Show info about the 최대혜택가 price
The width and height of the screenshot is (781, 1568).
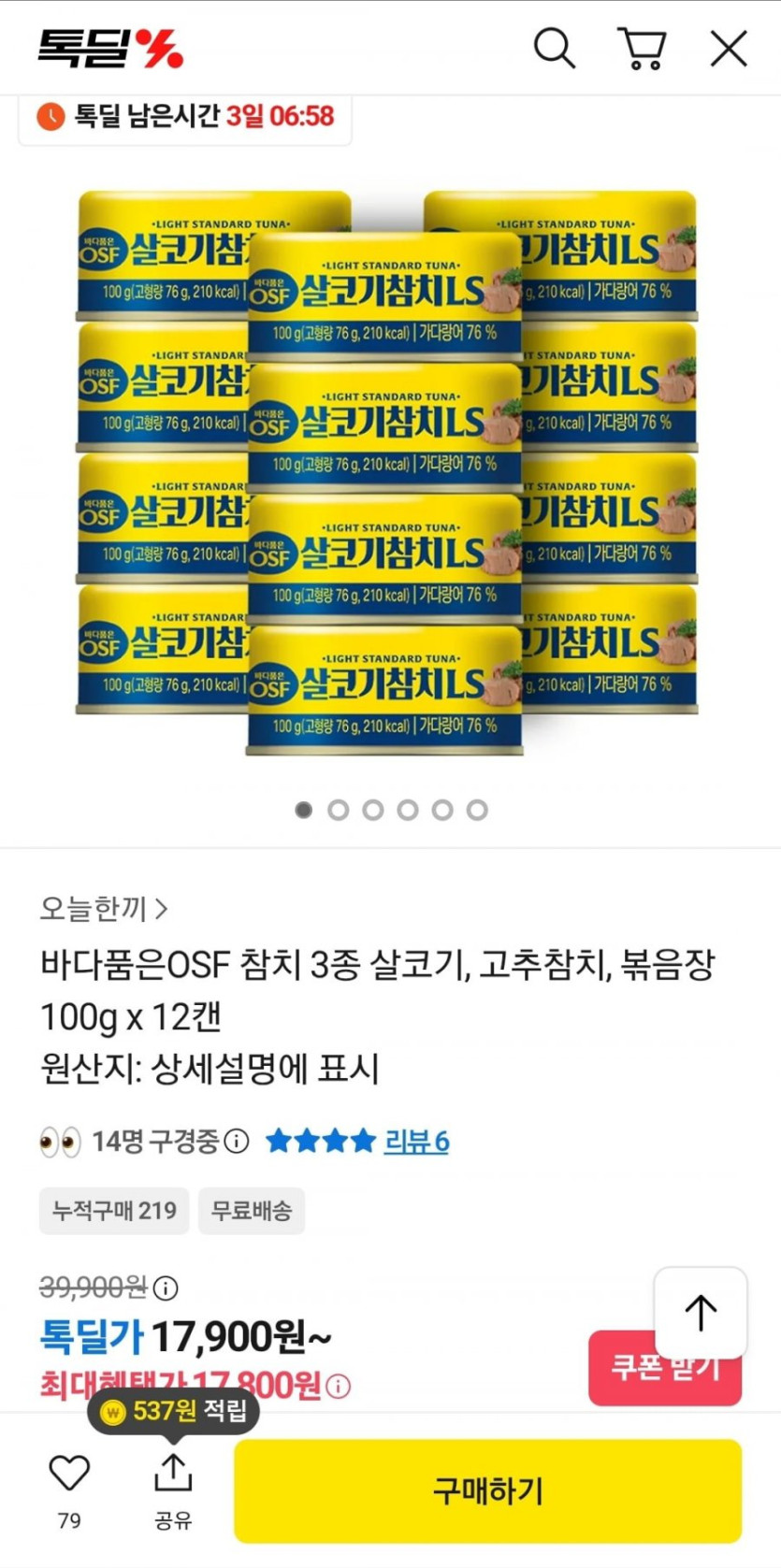340,1386
